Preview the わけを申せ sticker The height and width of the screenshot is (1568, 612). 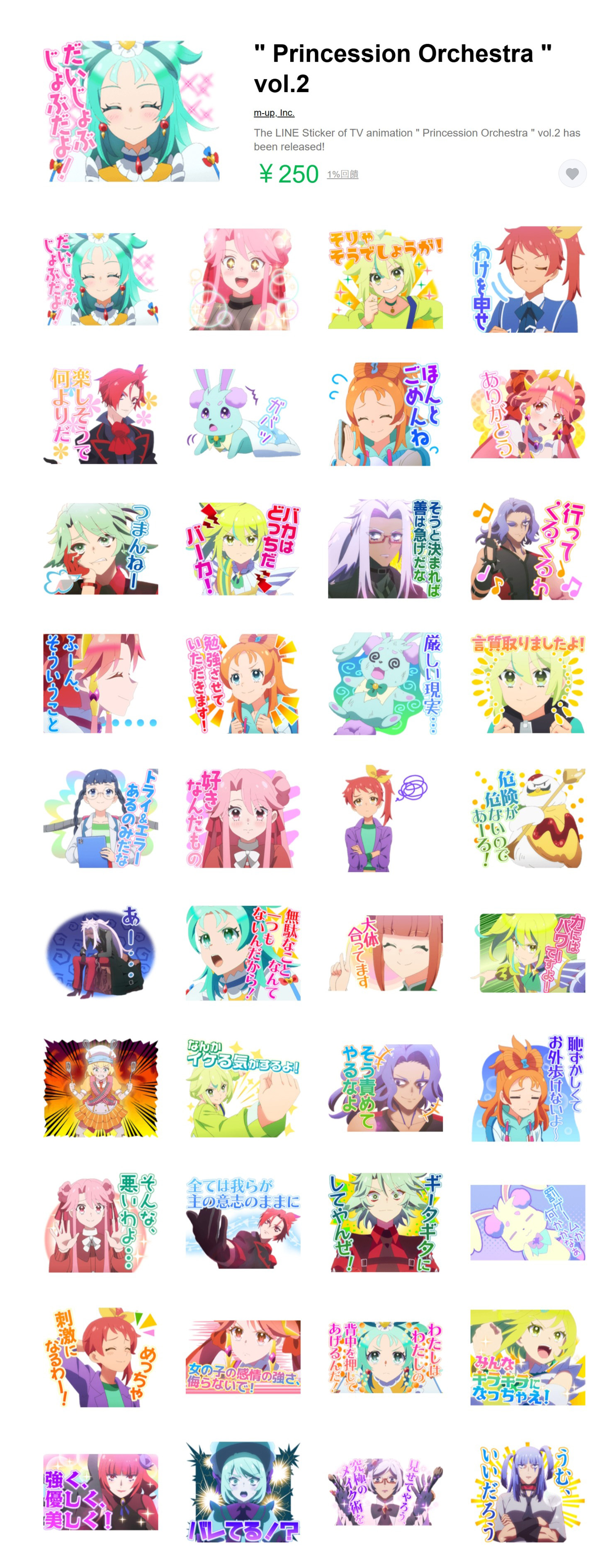(x=527, y=280)
